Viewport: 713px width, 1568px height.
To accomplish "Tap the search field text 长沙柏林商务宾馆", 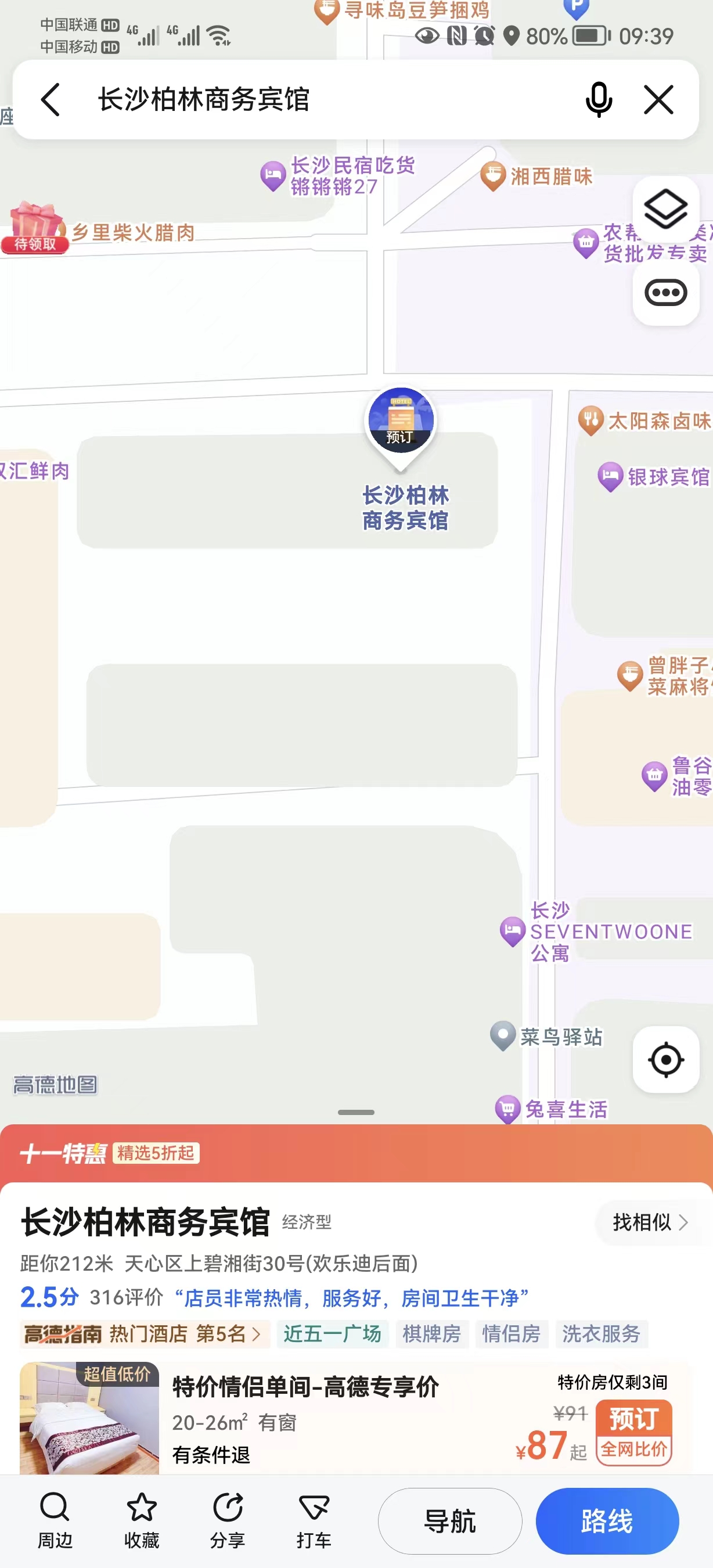I will click(x=204, y=99).
